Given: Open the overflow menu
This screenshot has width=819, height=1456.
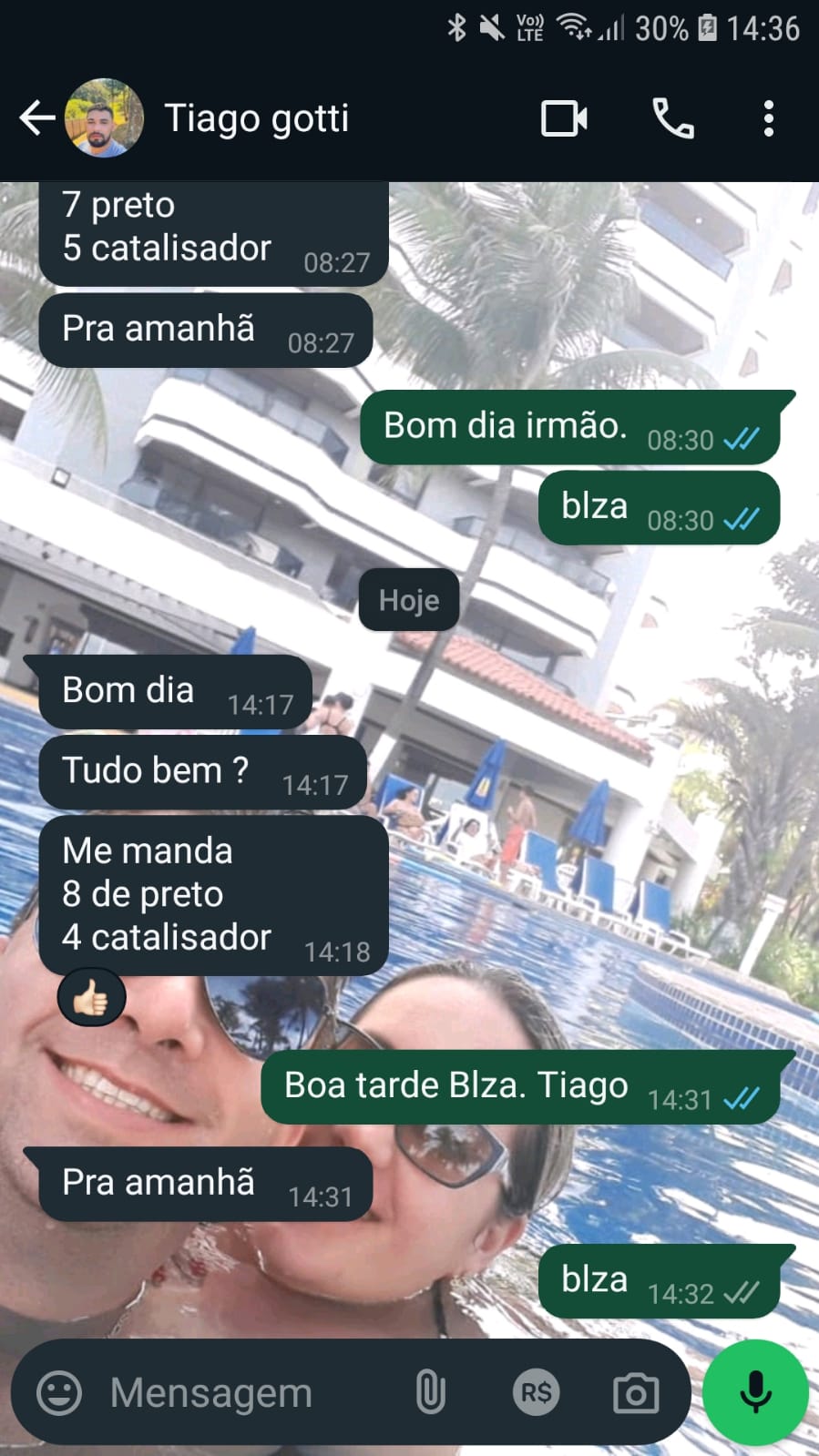Looking at the screenshot, I should [768, 118].
